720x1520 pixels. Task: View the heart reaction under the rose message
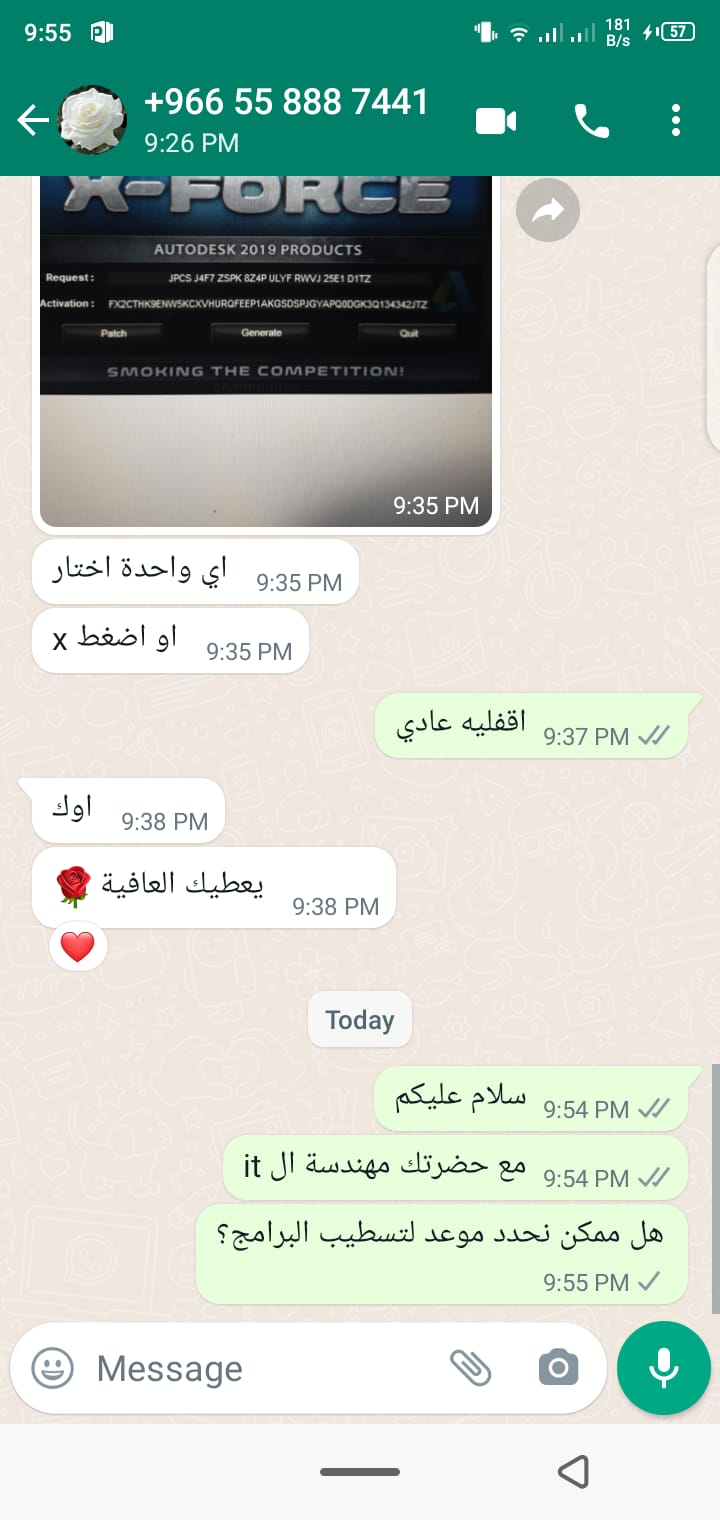point(78,945)
